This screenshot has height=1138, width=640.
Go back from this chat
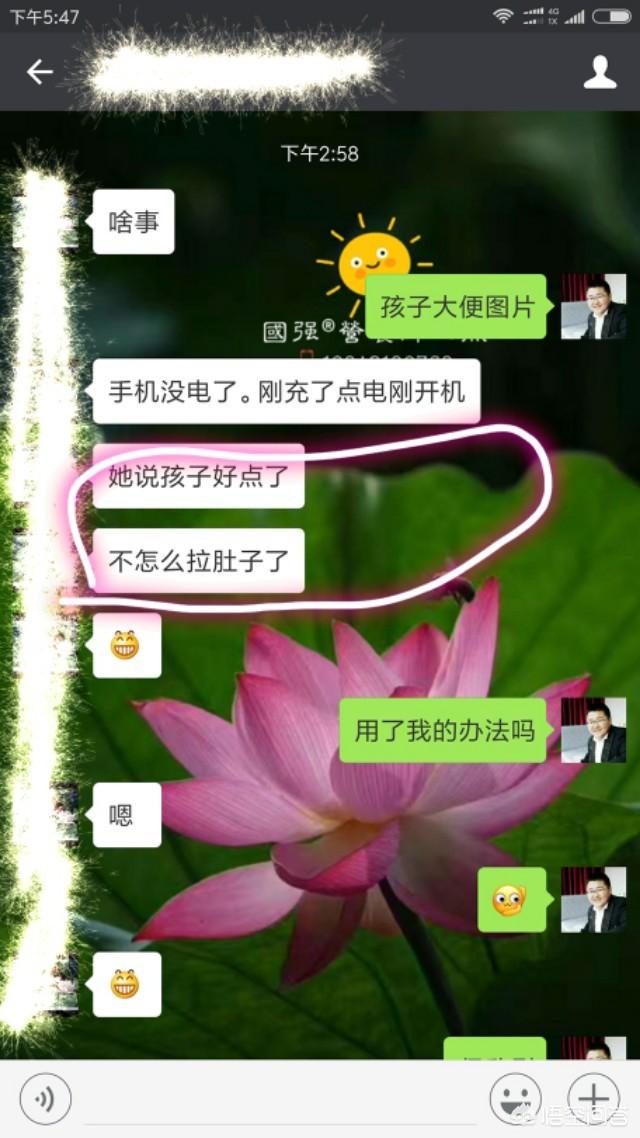(x=39, y=72)
